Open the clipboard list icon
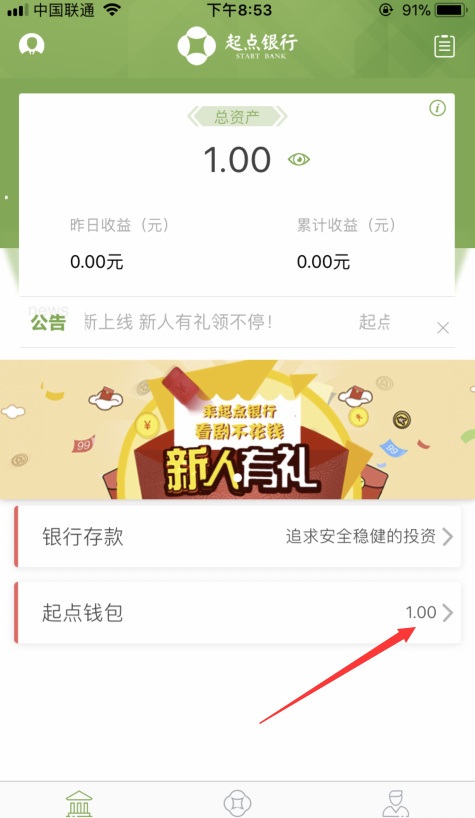This screenshot has height=818, width=475. 444,46
